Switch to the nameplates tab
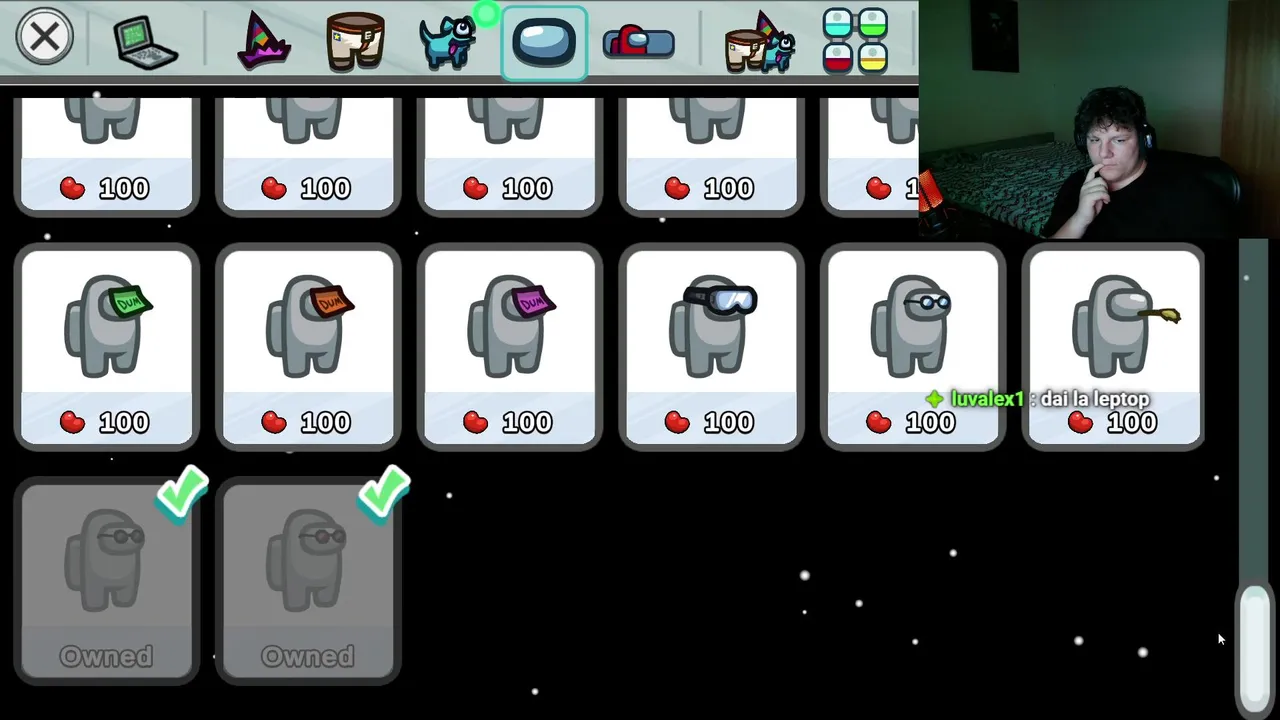 tap(638, 42)
